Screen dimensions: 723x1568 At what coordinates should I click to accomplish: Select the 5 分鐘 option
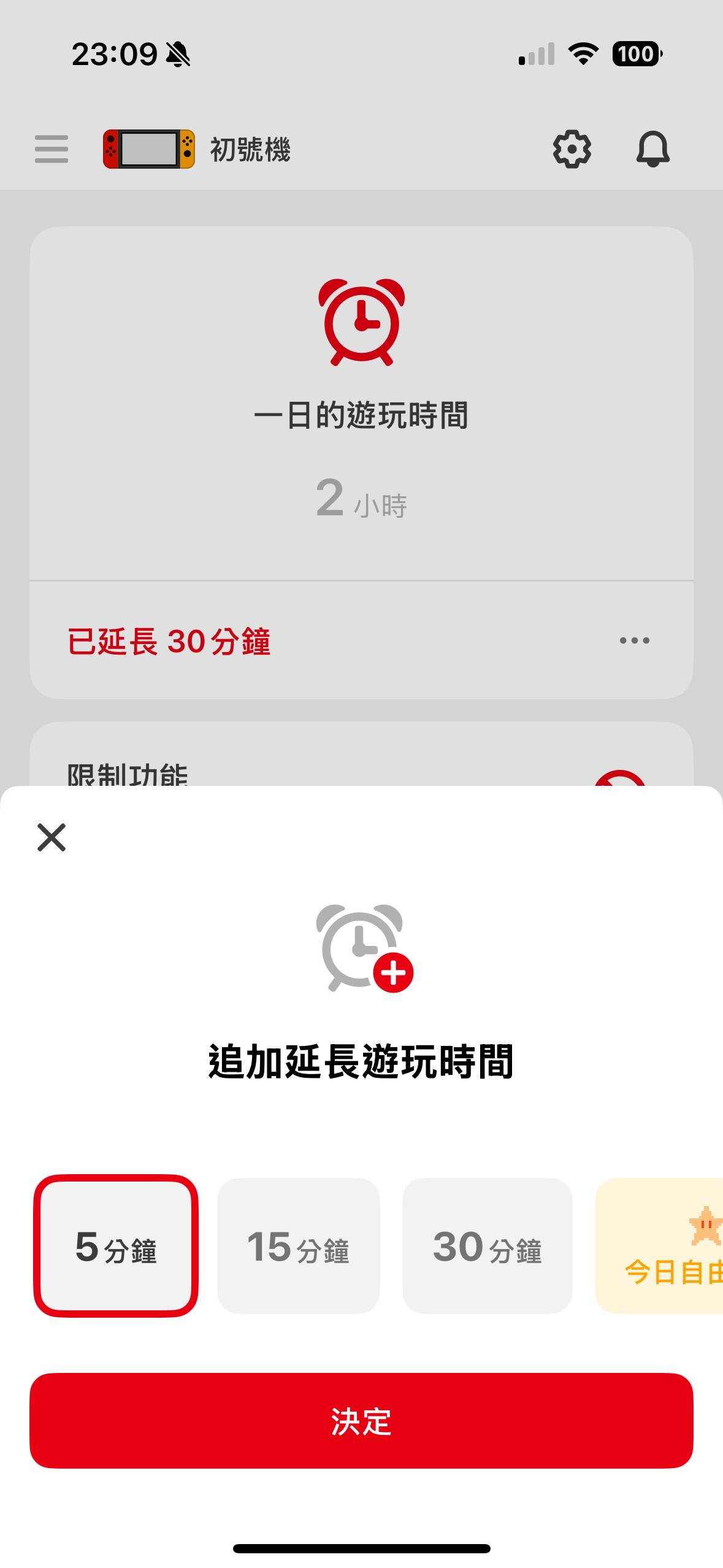coord(116,1246)
